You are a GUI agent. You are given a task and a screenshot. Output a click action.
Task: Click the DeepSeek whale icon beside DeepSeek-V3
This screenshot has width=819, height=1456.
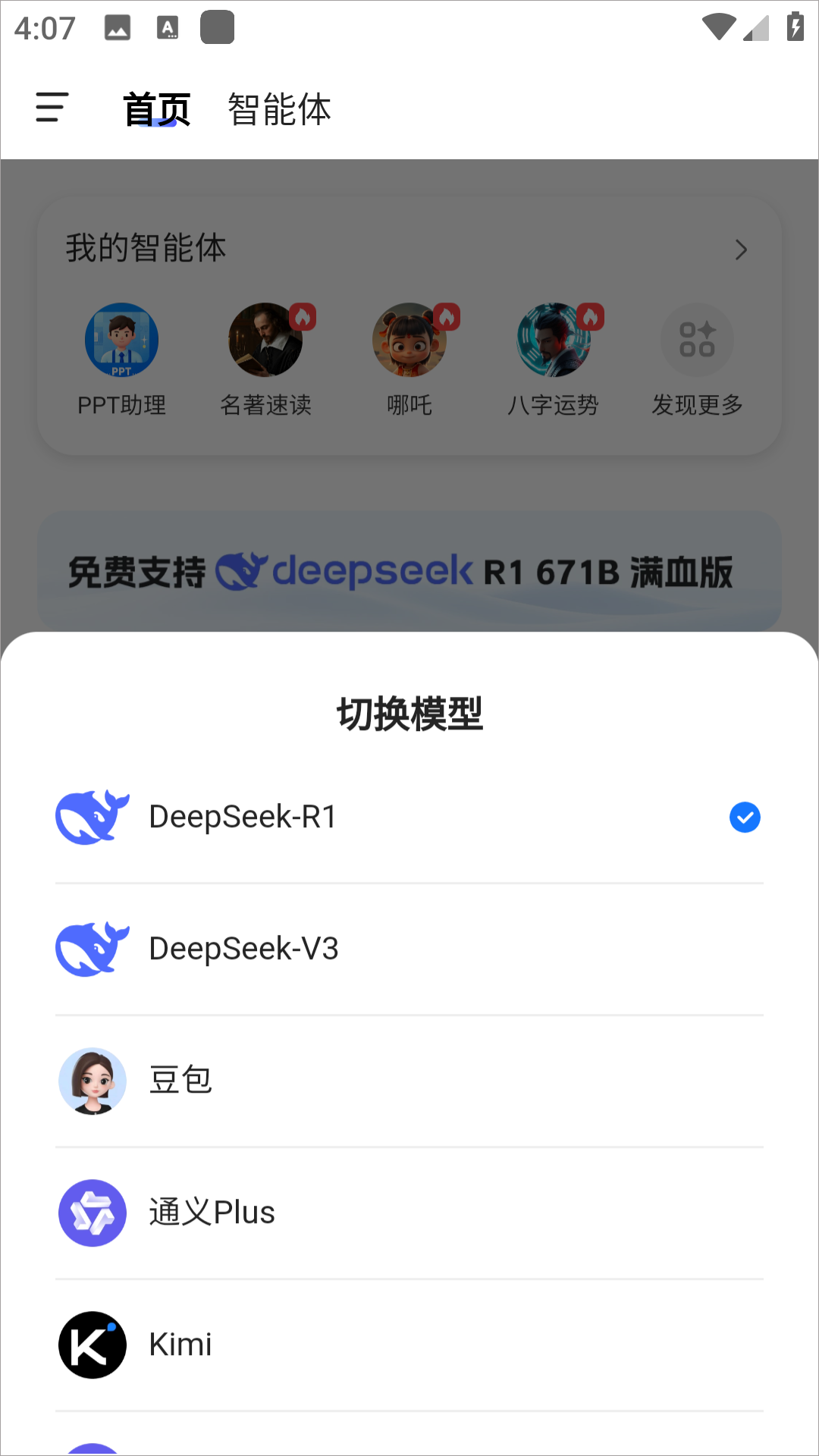click(x=93, y=949)
